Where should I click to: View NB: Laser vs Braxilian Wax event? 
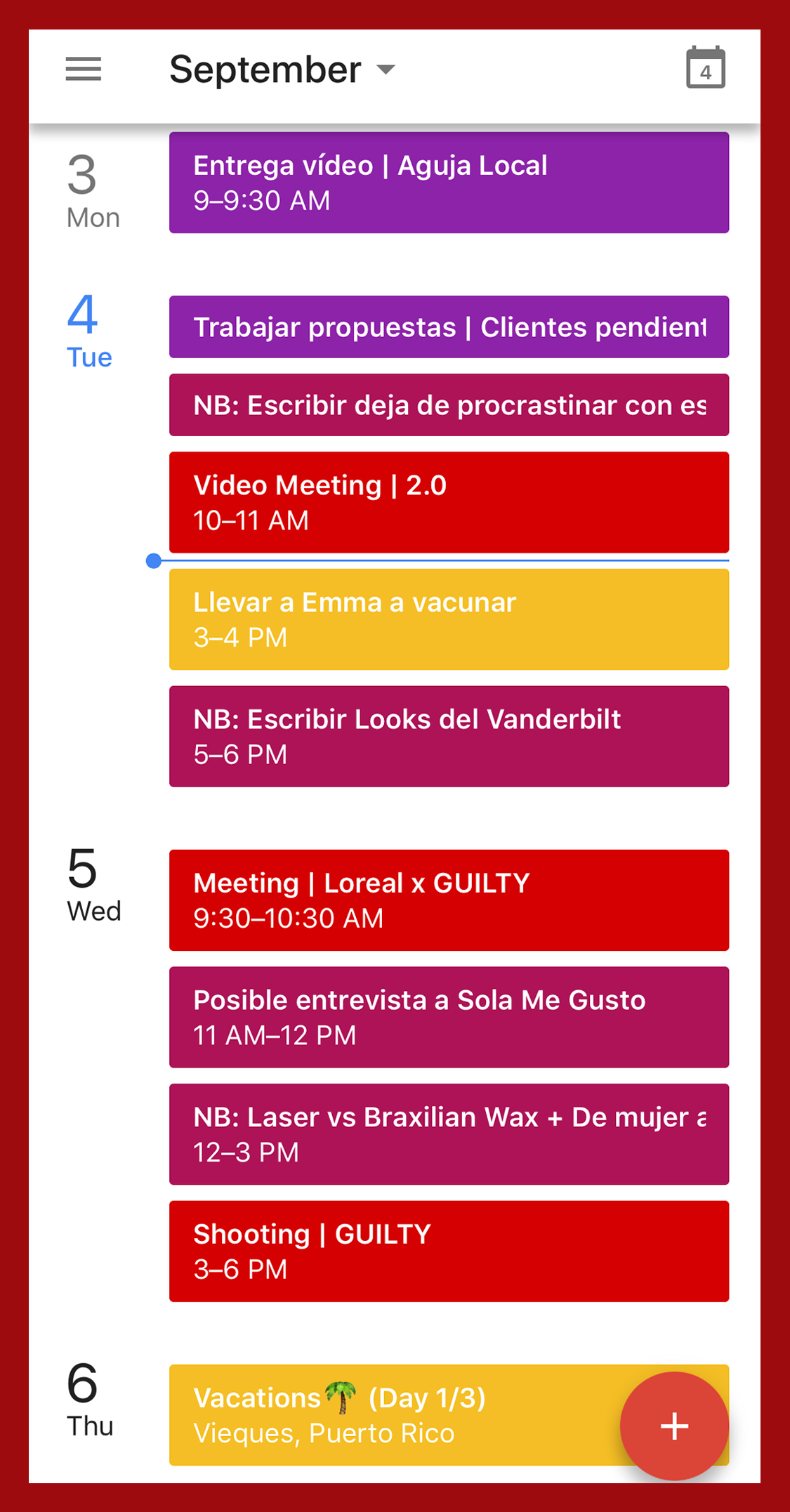tap(449, 1134)
